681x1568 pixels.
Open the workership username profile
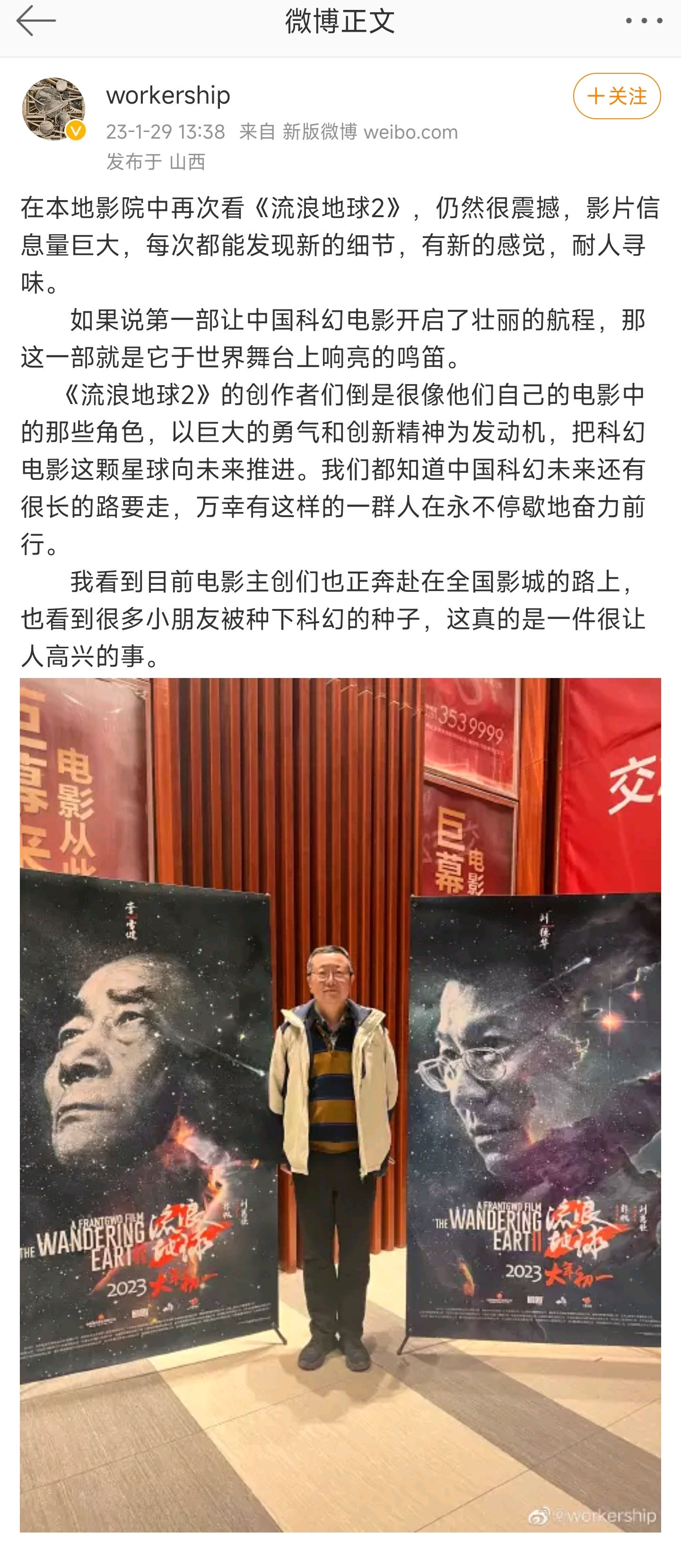[x=168, y=95]
